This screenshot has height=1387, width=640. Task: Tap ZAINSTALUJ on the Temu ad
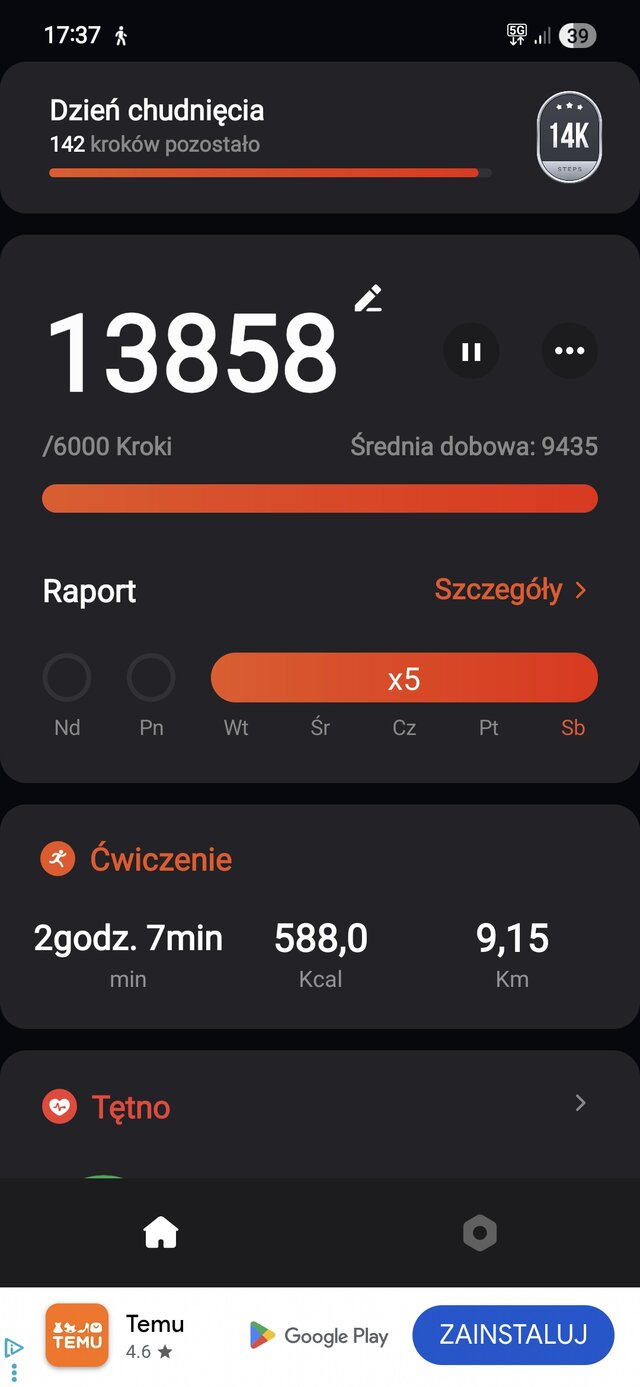pyautogui.click(x=513, y=1334)
